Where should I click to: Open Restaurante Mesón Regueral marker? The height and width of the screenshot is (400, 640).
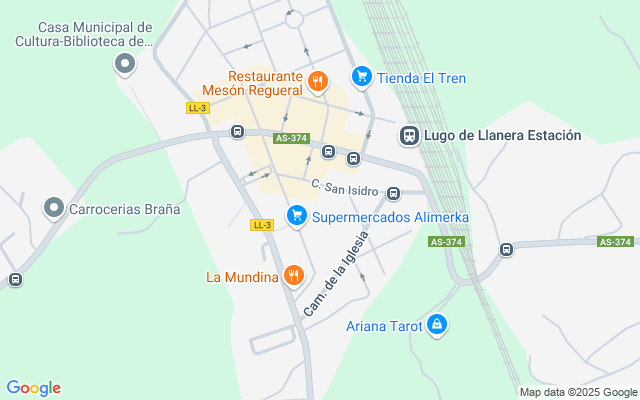click(x=317, y=82)
